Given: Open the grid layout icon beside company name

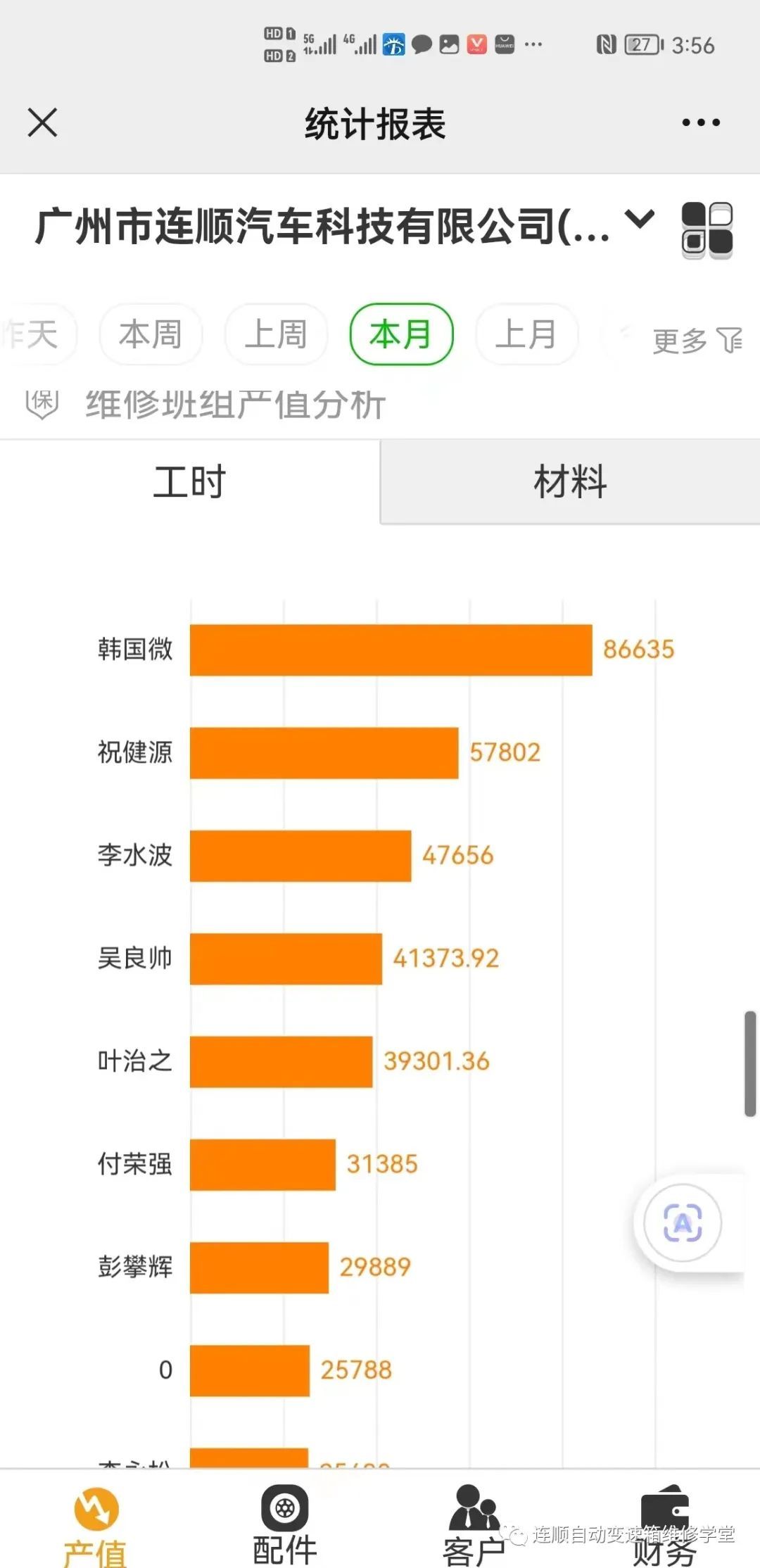Looking at the screenshot, I should pyautogui.click(x=707, y=230).
